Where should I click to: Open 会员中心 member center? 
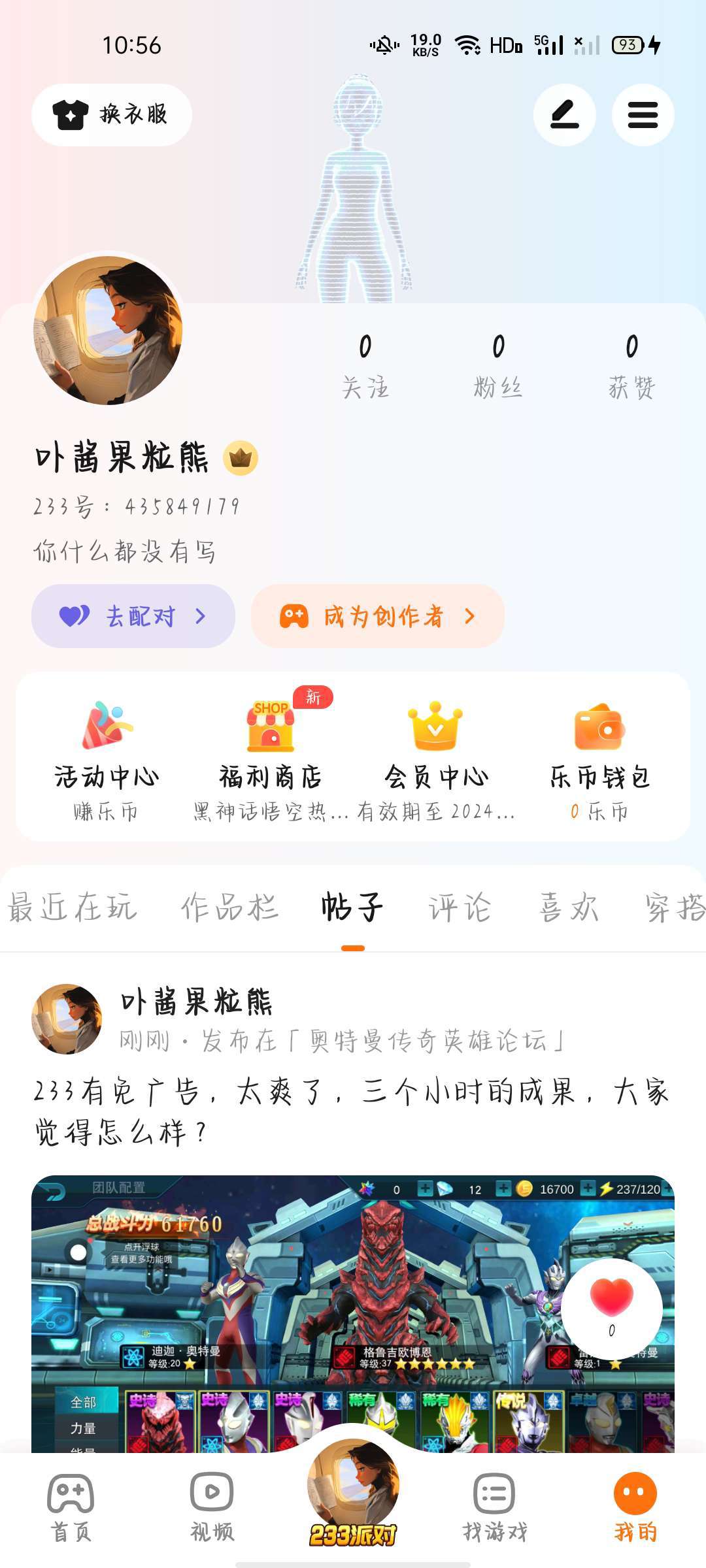436,758
